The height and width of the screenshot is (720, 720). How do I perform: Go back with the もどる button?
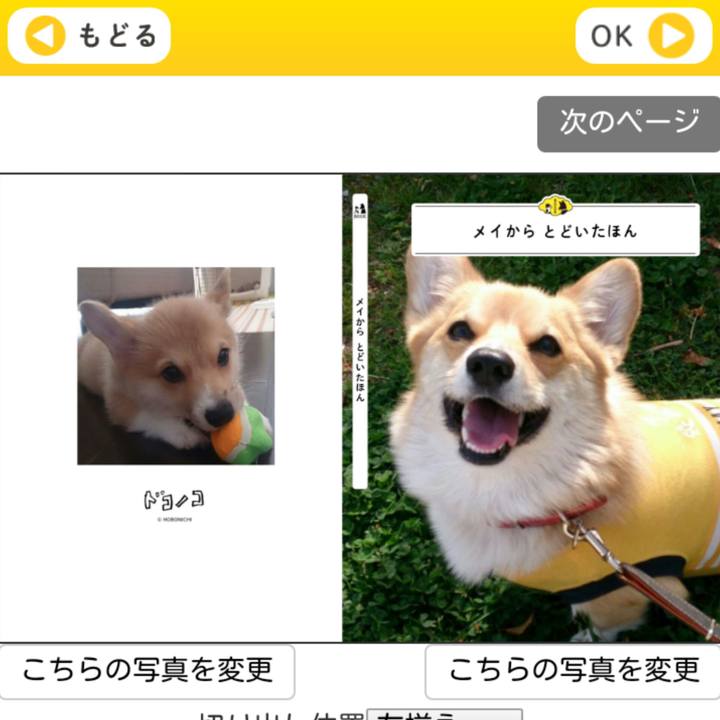click(90, 37)
